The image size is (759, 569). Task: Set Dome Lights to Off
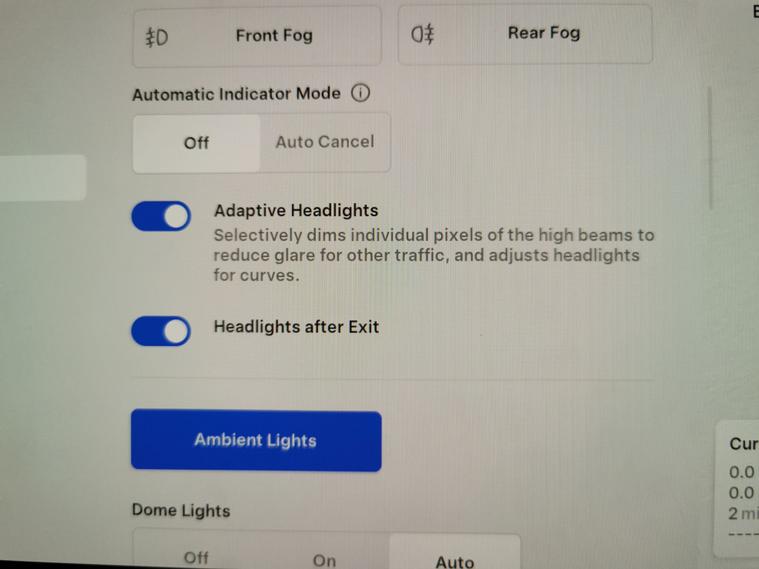point(196,557)
